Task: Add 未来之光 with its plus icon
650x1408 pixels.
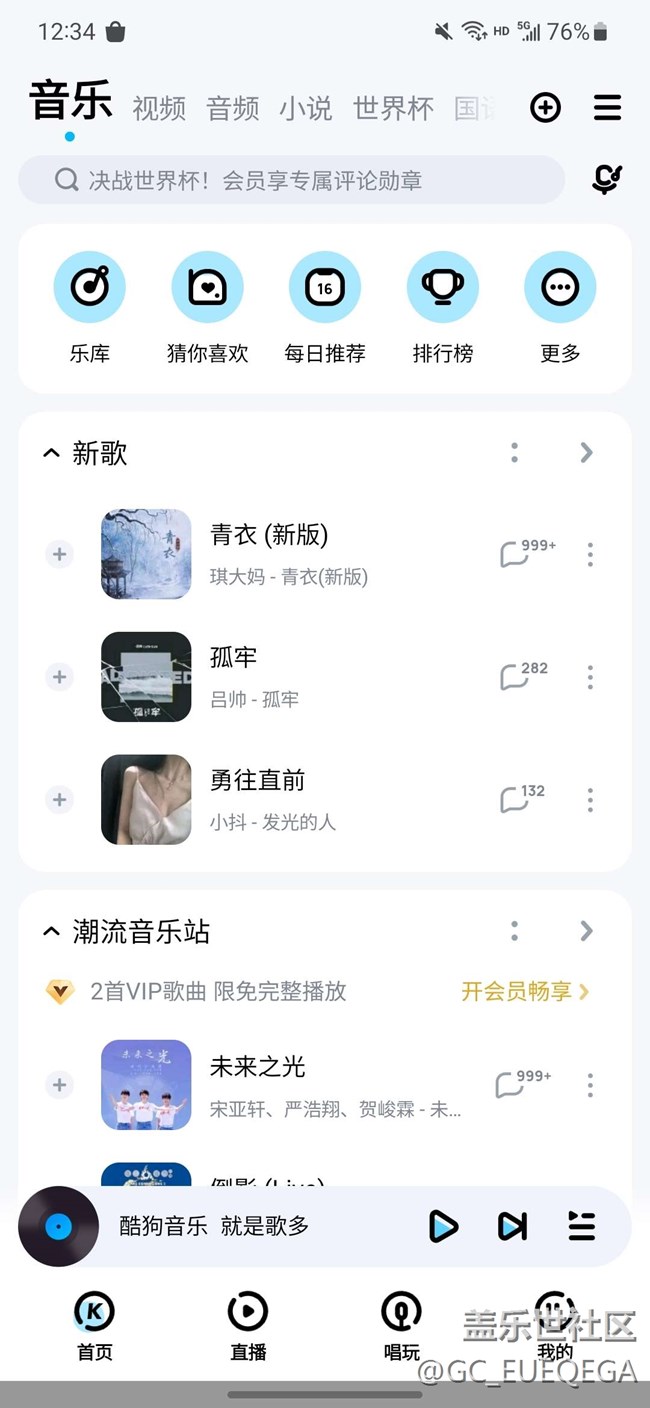Action: tap(60, 1085)
